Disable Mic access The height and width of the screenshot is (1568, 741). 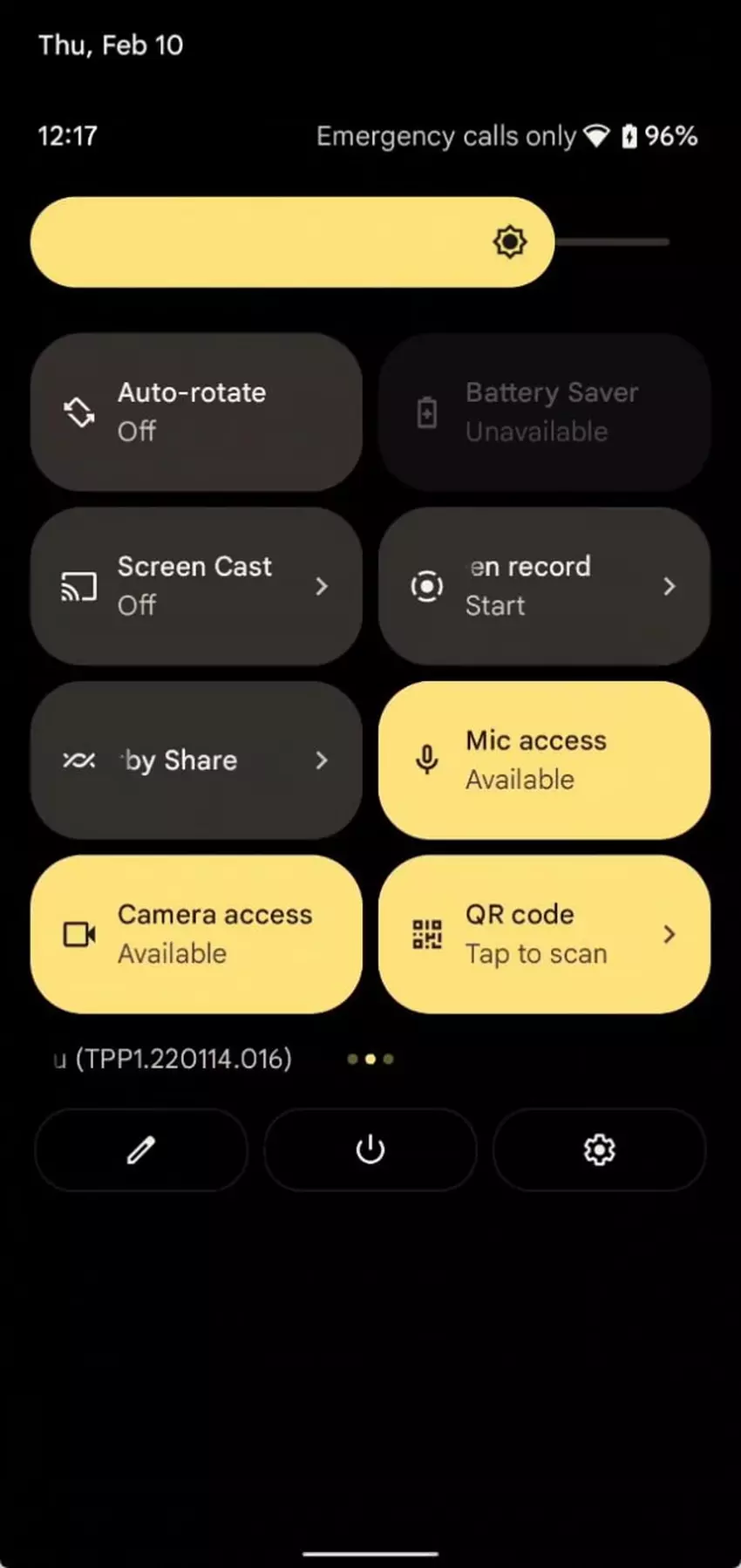pyautogui.click(x=544, y=760)
